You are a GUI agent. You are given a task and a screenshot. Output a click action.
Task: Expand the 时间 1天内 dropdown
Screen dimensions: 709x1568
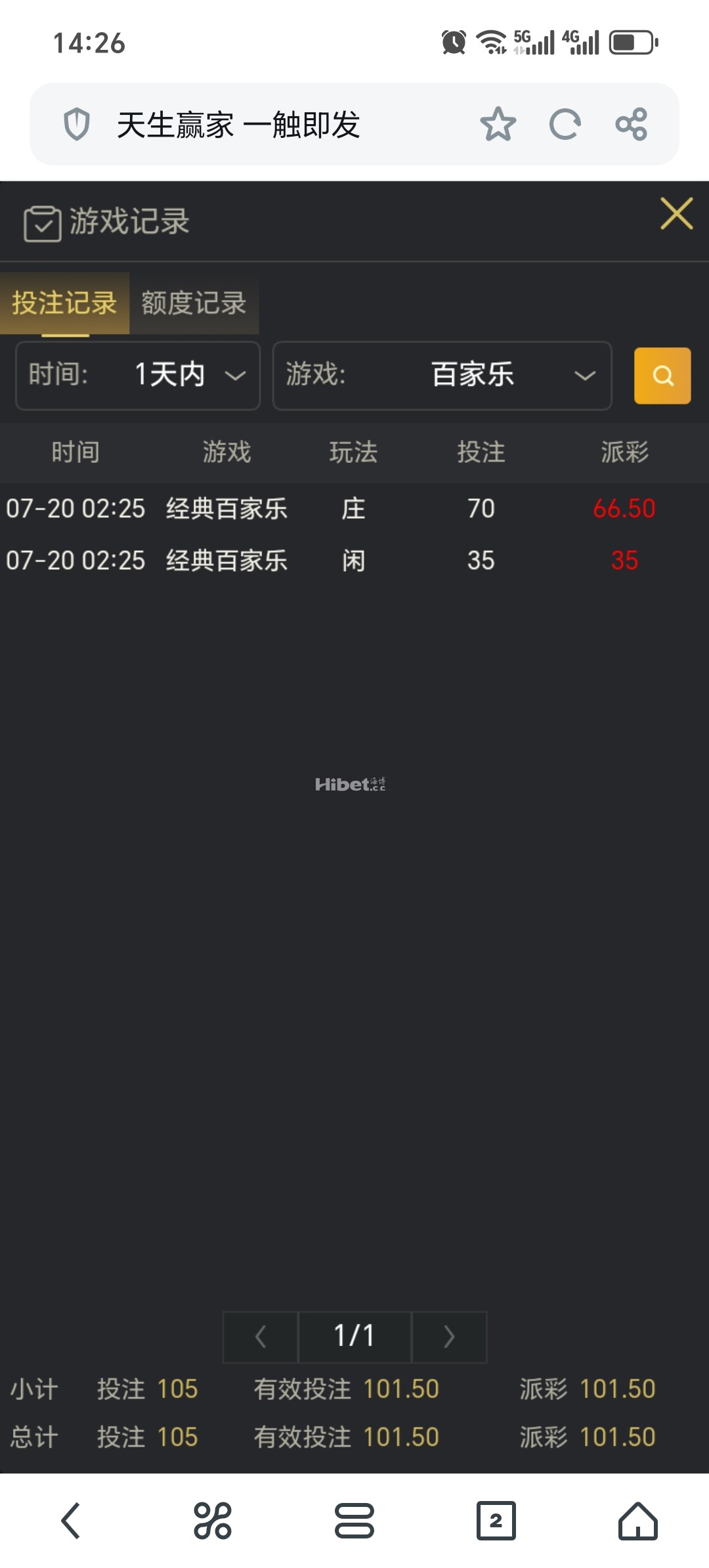tap(138, 376)
